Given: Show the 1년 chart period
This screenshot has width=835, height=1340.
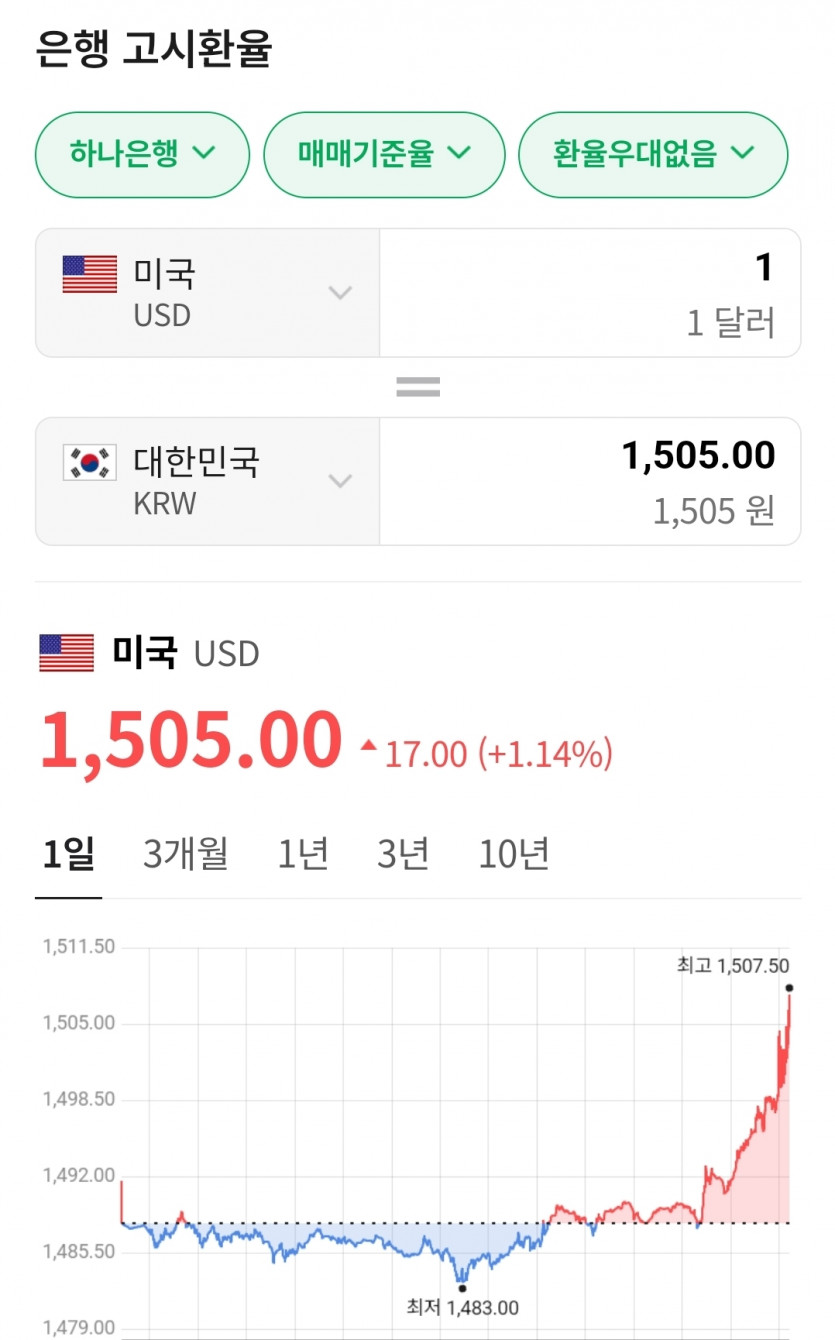Looking at the screenshot, I should point(303,855).
